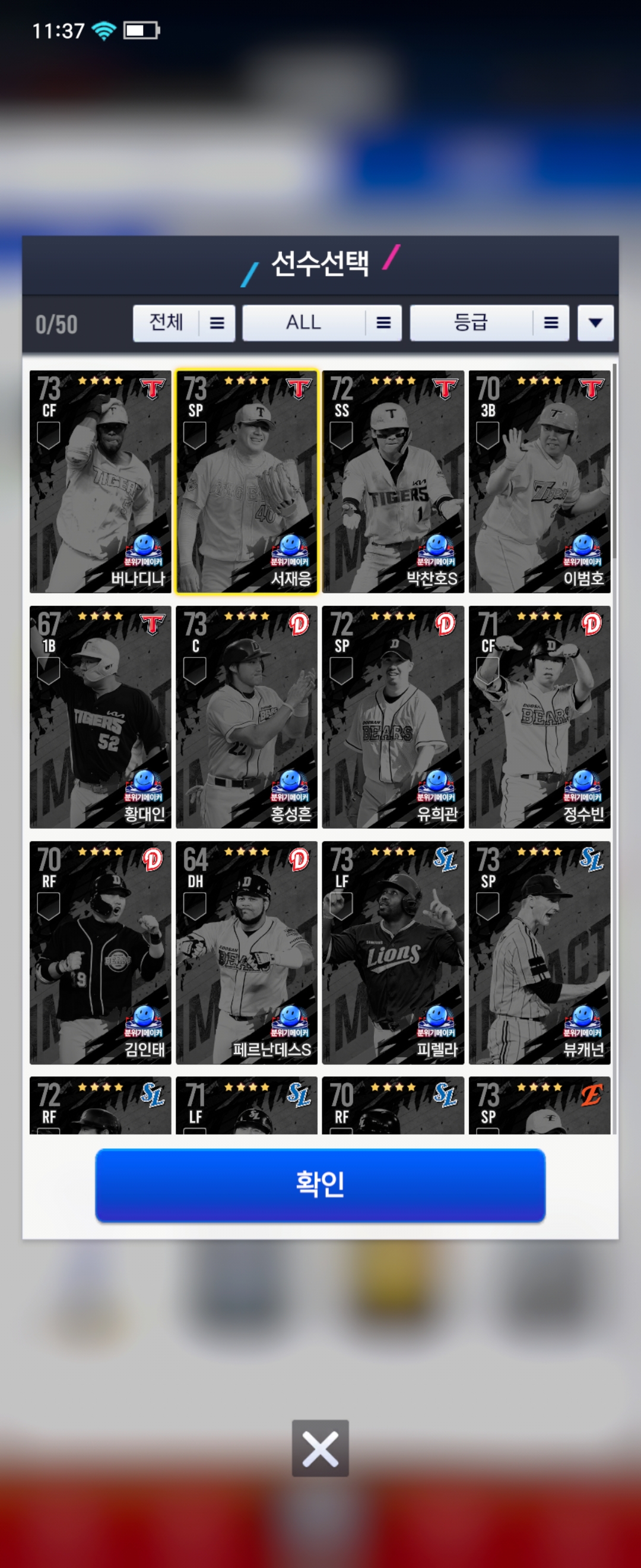Choose the 홍성흔 player card
The width and height of the screenshot is (641, 1568).
tap(246, 717)
